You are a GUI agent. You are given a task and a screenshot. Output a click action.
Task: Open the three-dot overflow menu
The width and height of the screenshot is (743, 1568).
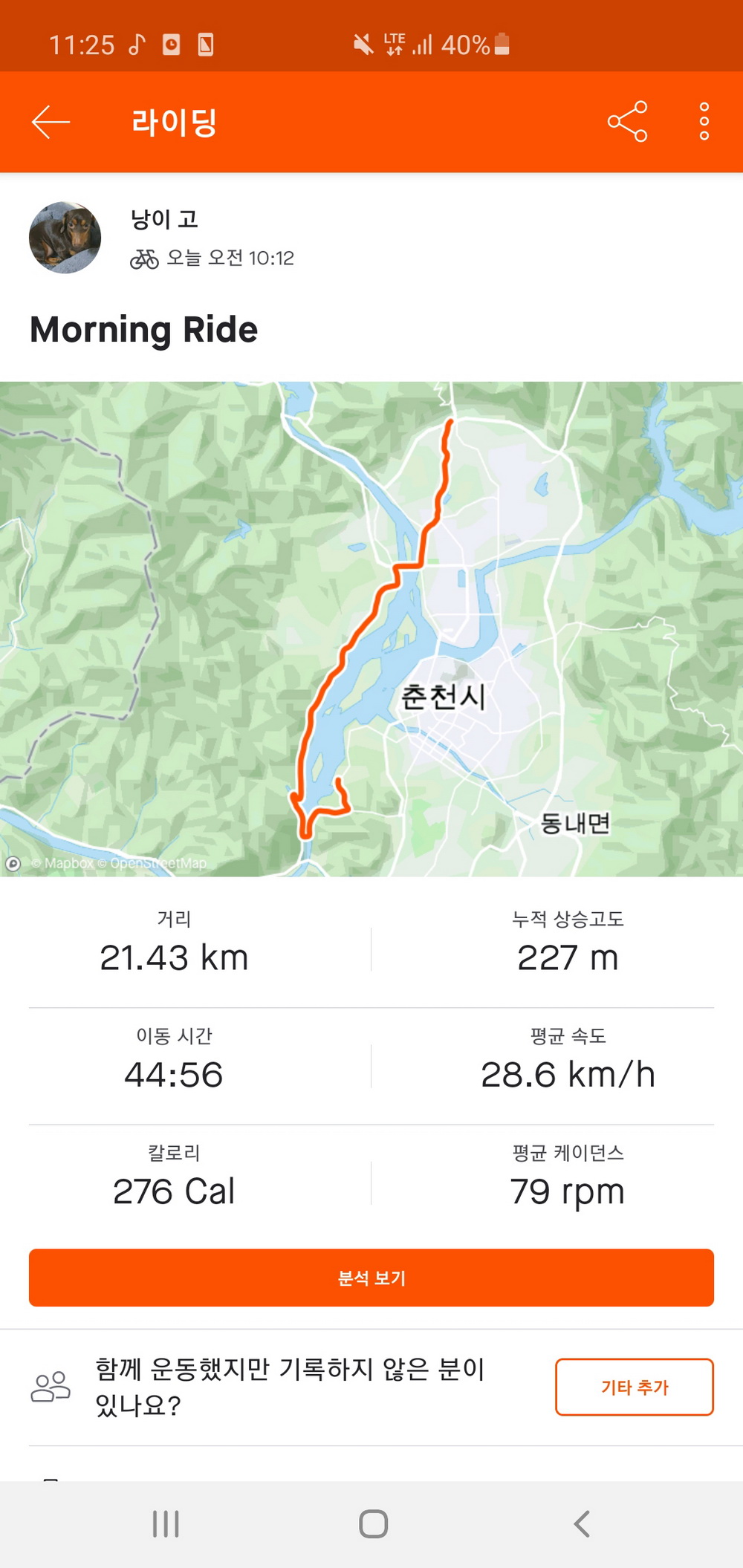[704, 122]
